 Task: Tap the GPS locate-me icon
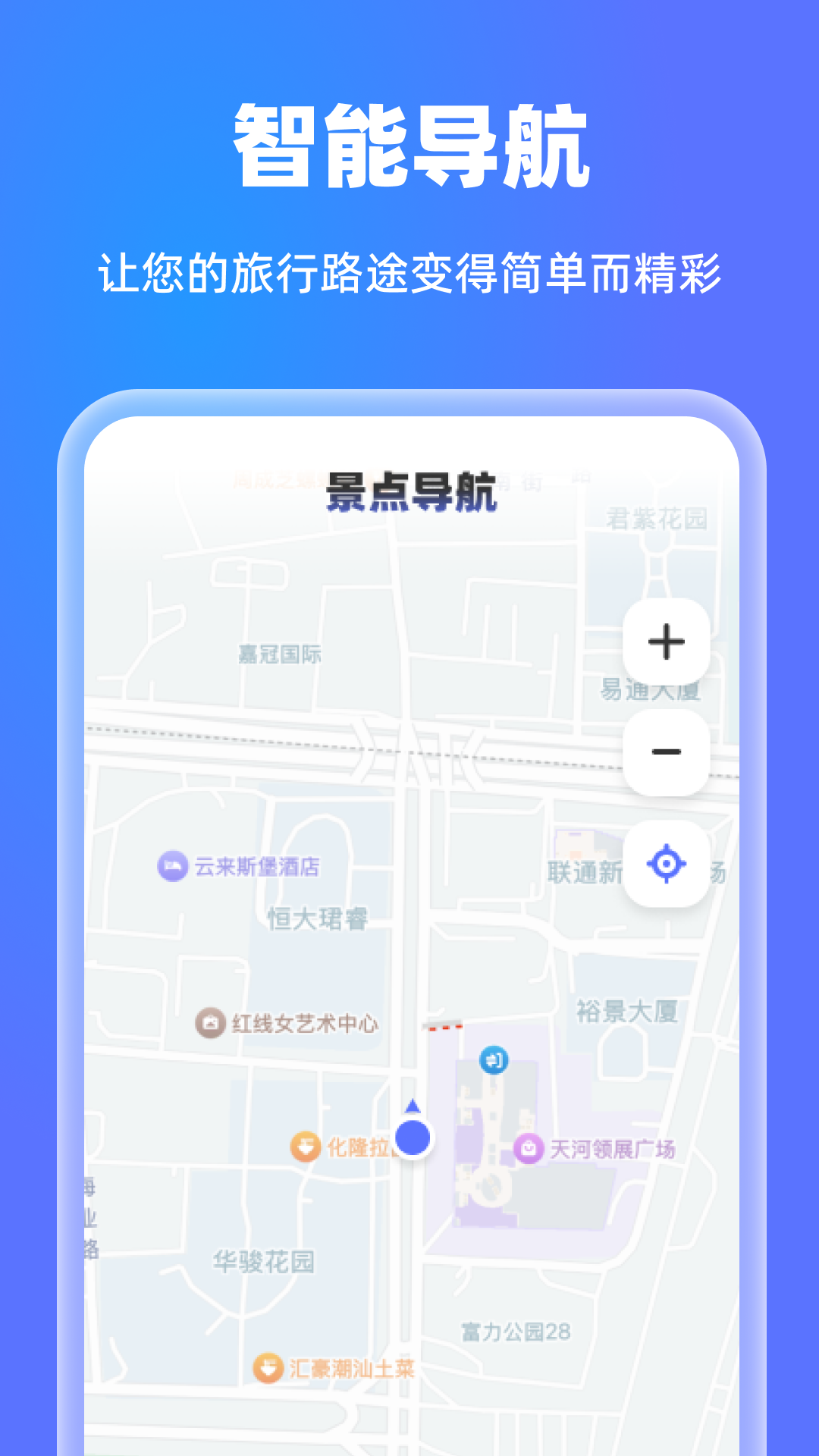tap(666, 863)
